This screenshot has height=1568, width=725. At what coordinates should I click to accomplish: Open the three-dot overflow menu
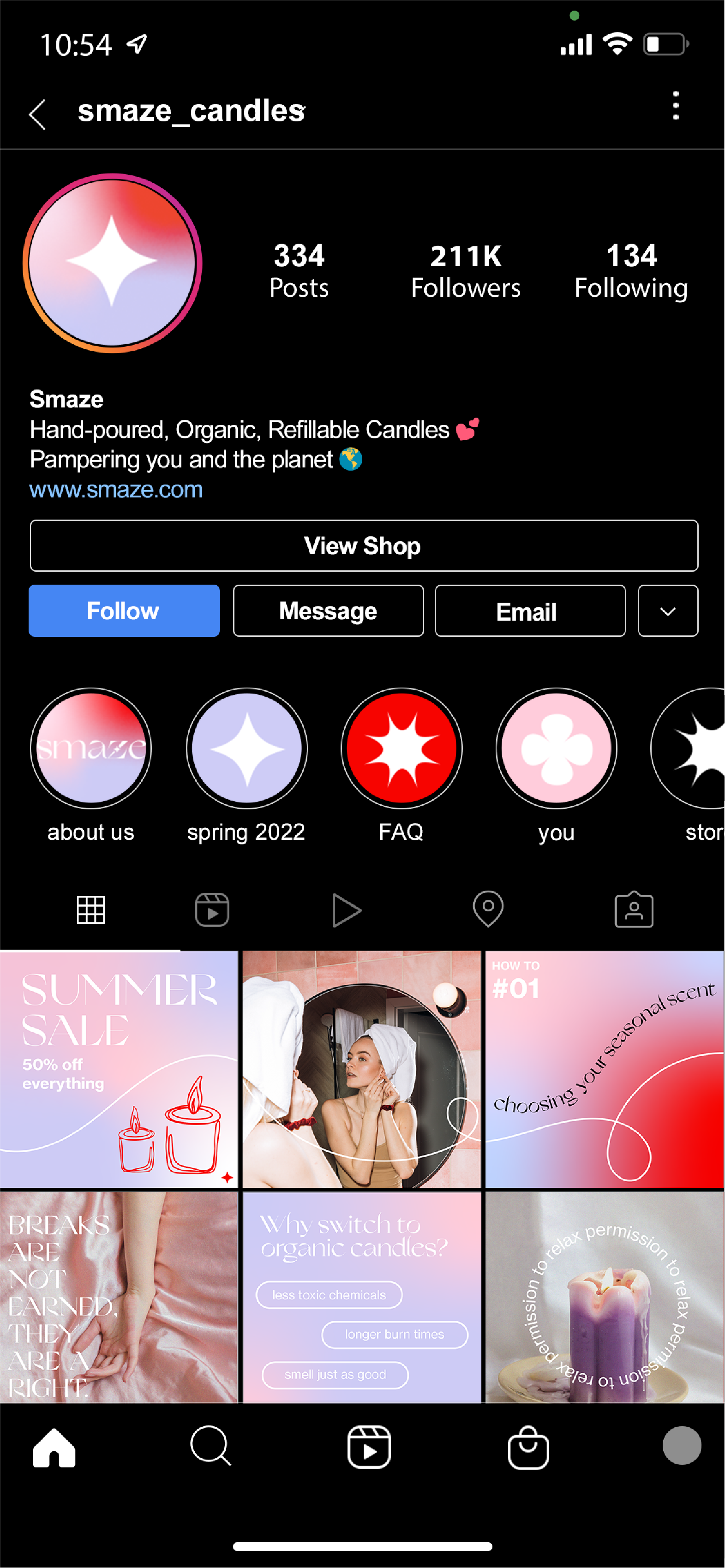676,106
